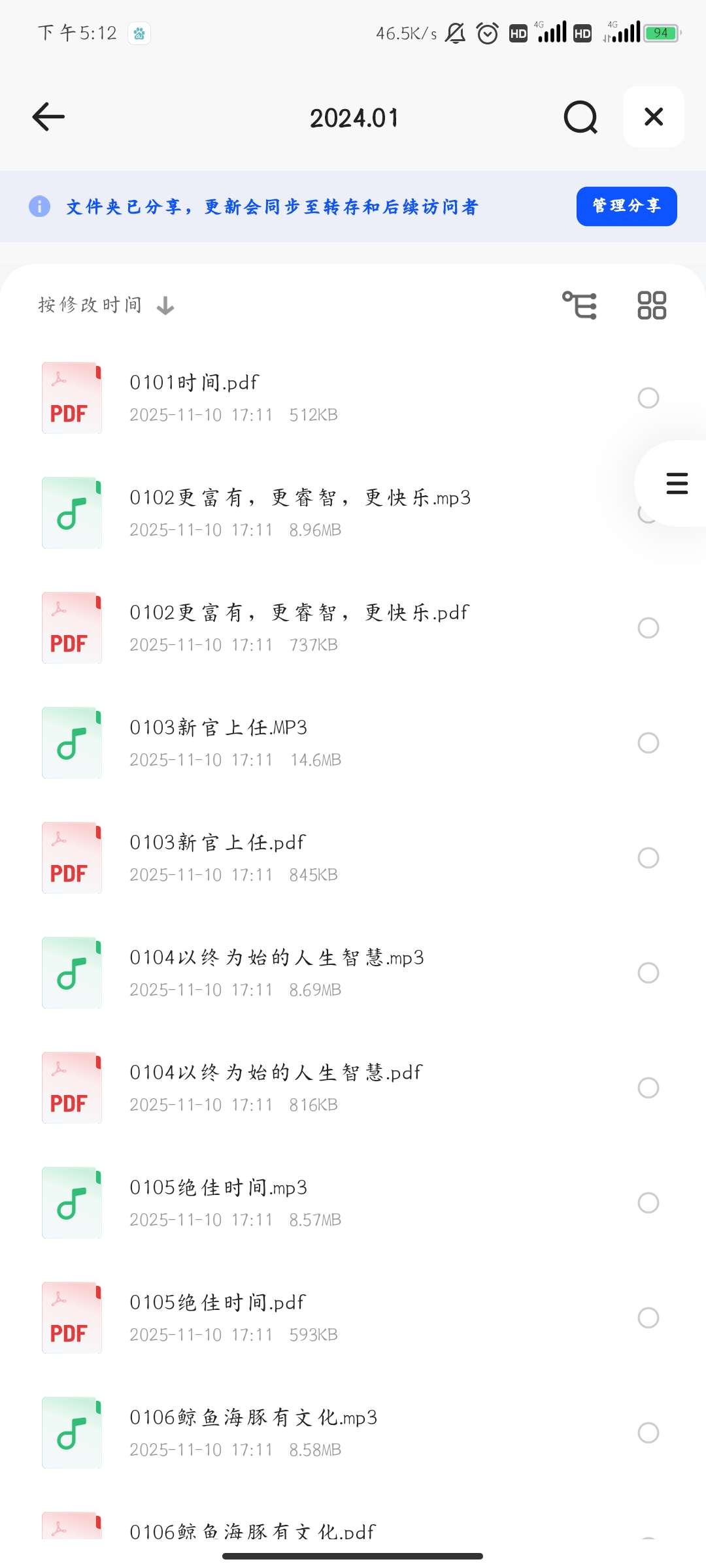Switch to grid view layout

point(651,304)
